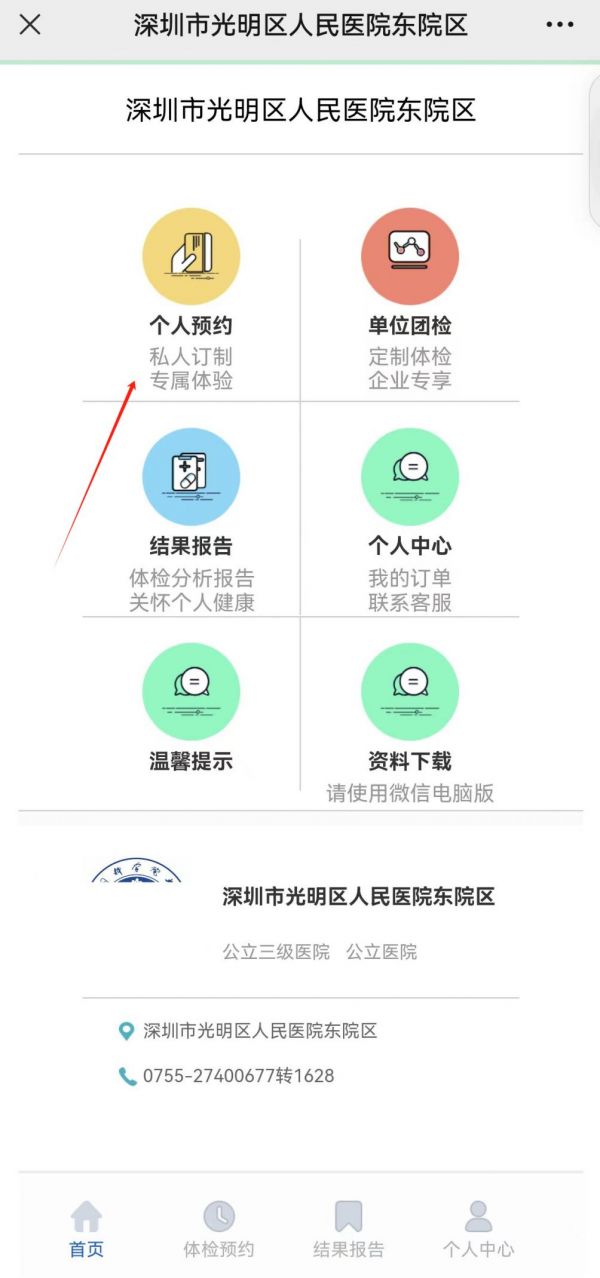Viewport: 600px width, 1278px height.
Task: Tap the hospital address location line
Action: pyautogui.click(x=248, y=1031)
